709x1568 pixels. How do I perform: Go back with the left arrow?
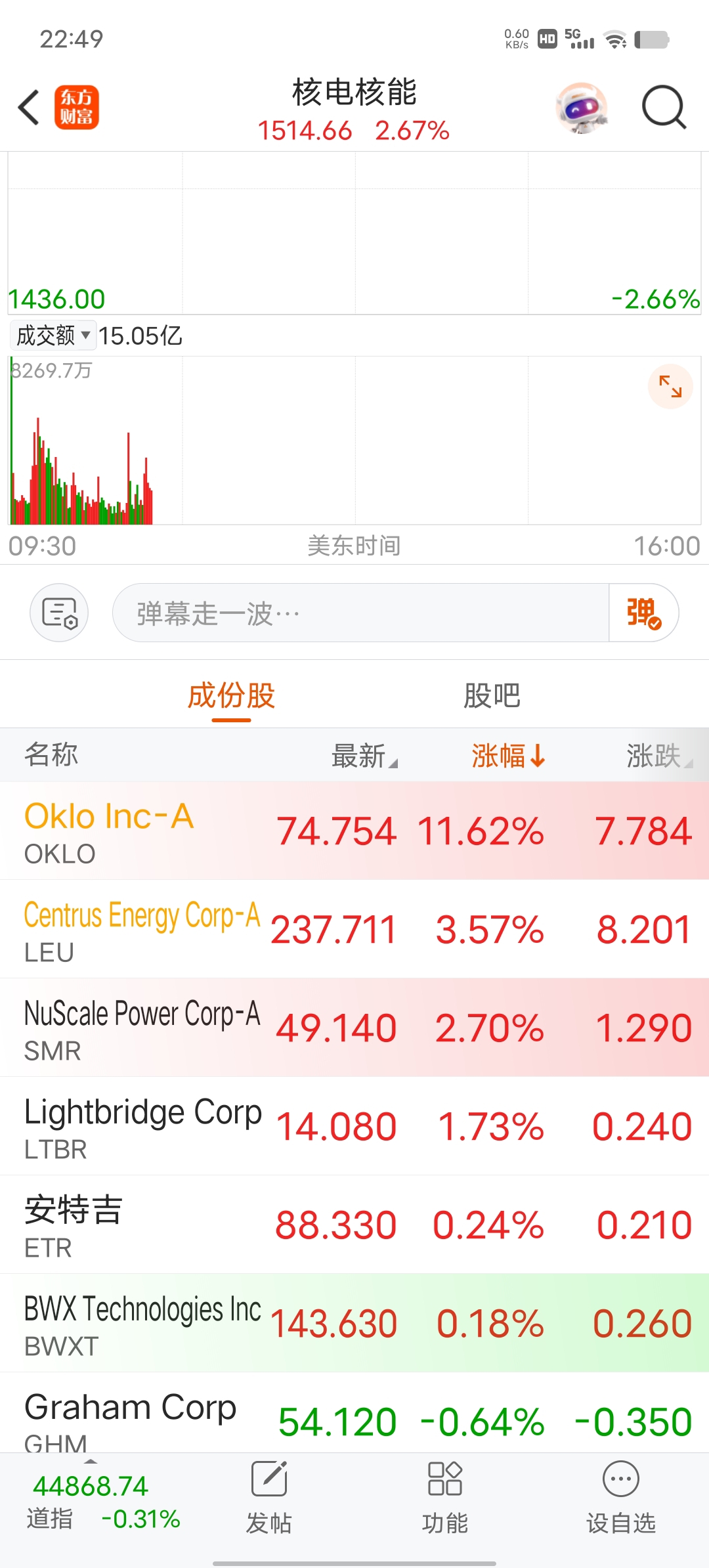29,108
